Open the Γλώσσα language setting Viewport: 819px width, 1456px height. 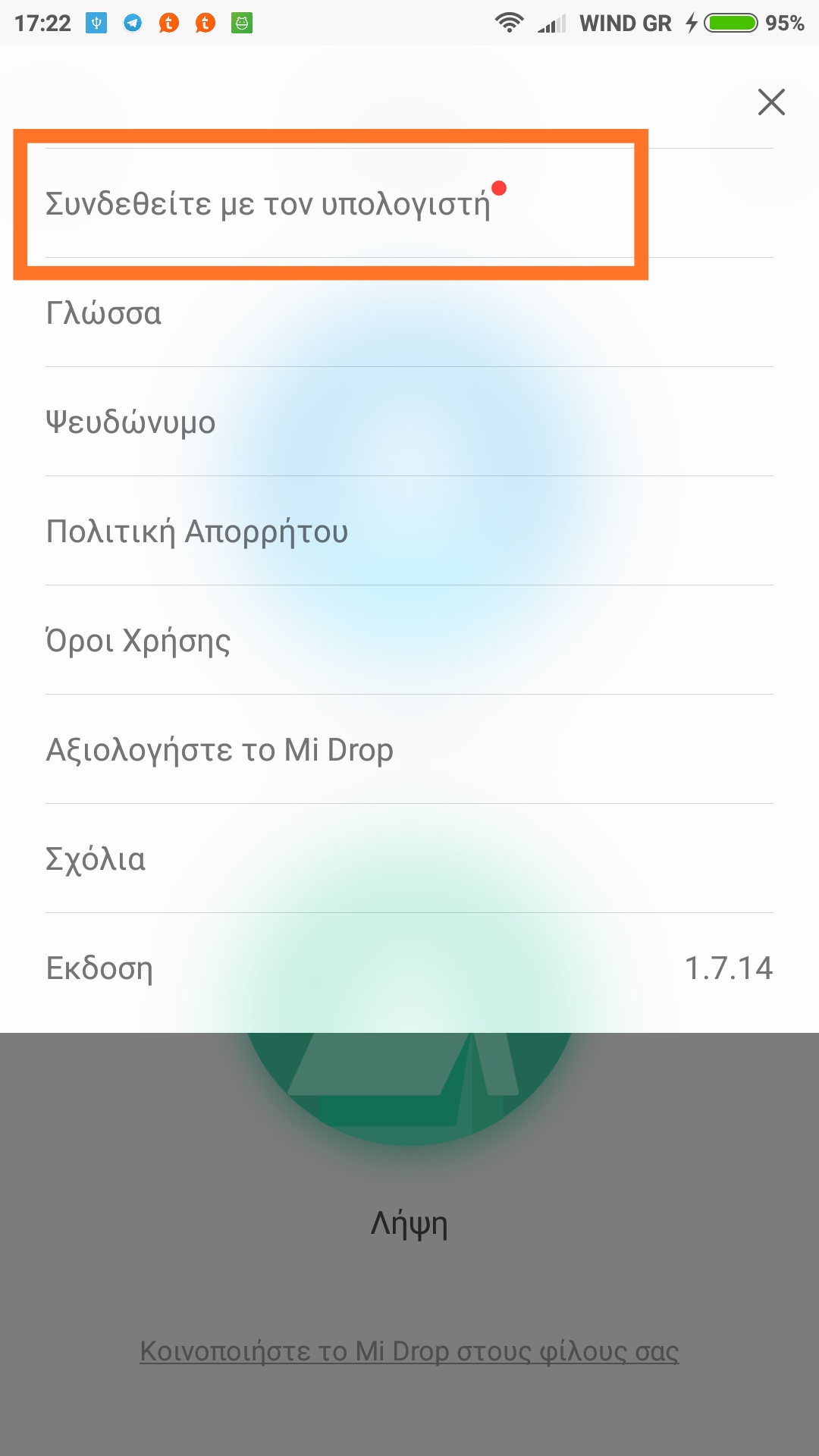click(x=104, y=313)
